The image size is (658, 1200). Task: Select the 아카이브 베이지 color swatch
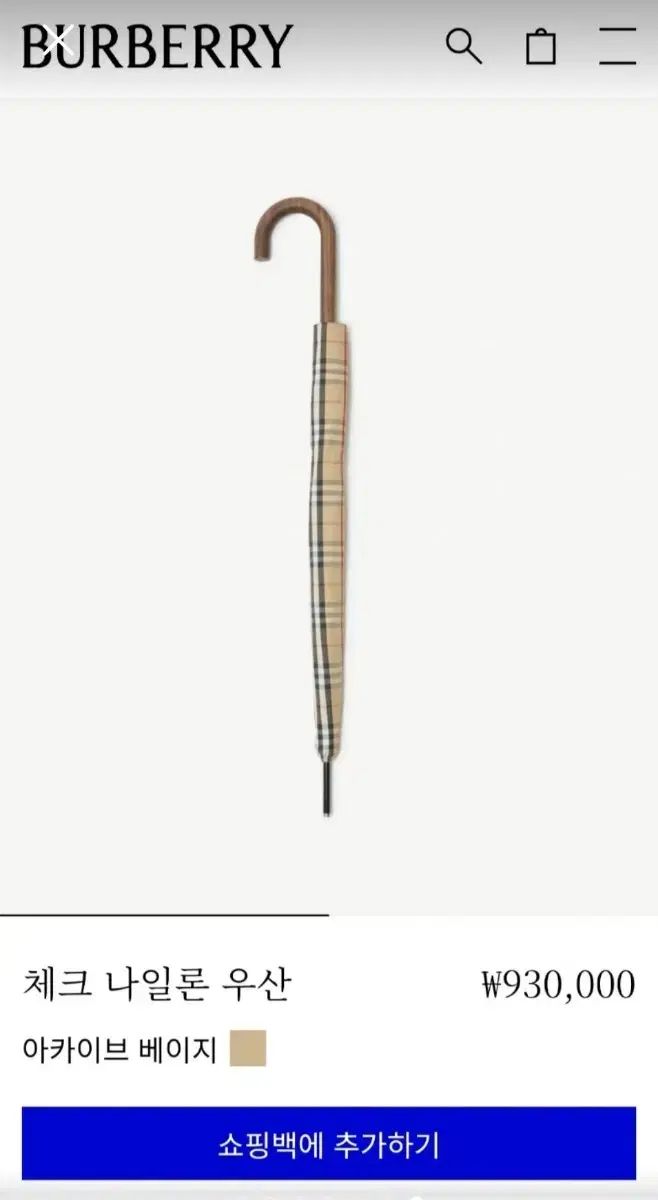click(248, 1049)
